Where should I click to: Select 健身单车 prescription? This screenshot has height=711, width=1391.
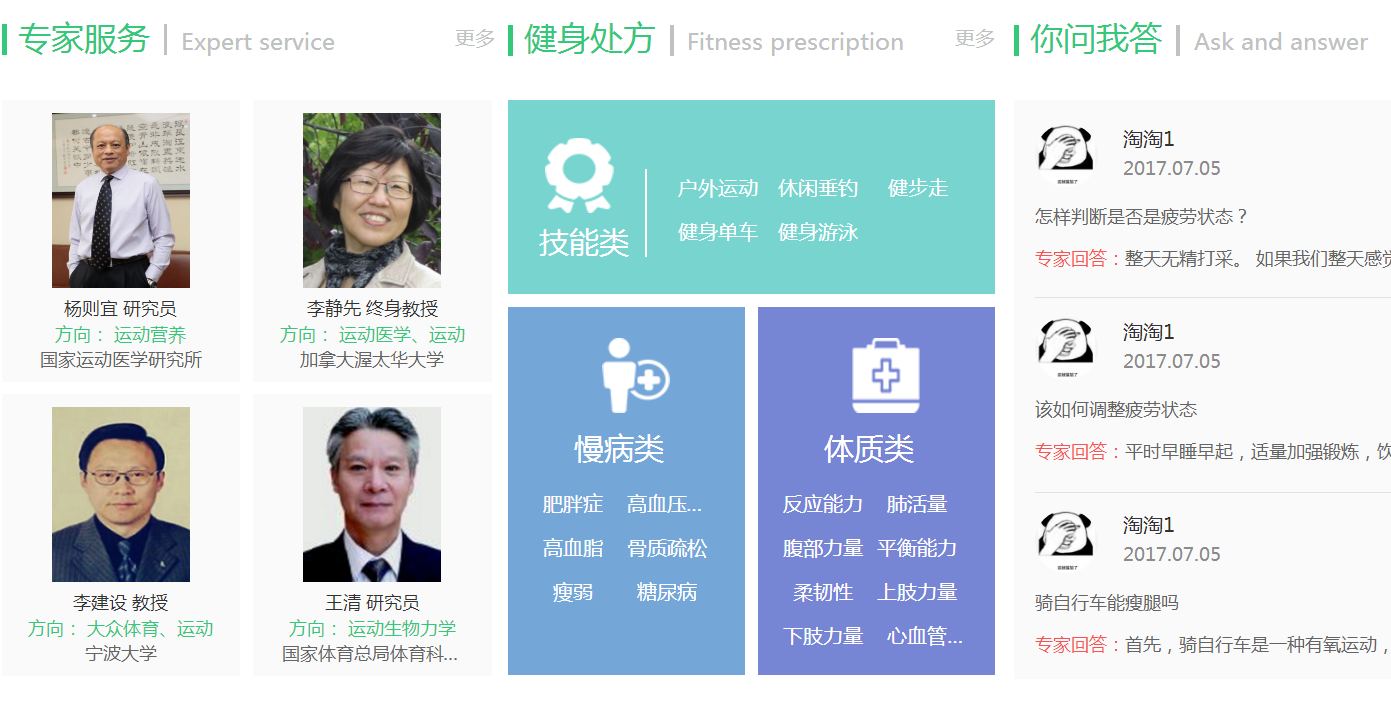pyautogui.click(x=718, y=232)
